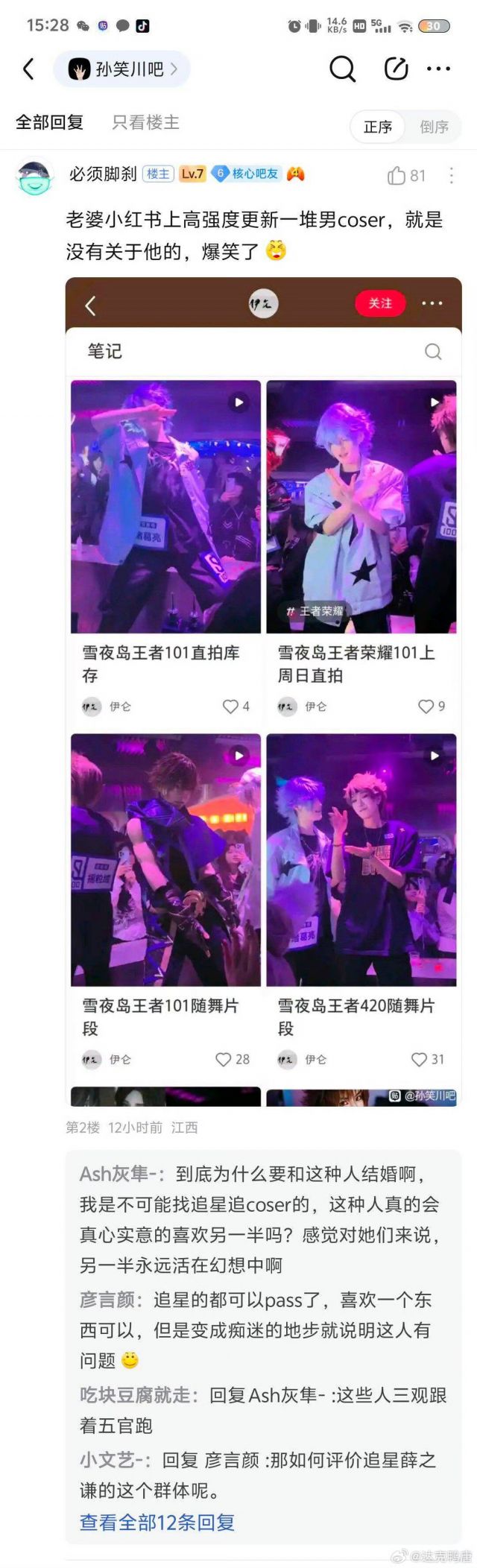Screen dimensions: 477x1568
Task: Tap the pencil compose icon at the top
Action: [396, 69]
